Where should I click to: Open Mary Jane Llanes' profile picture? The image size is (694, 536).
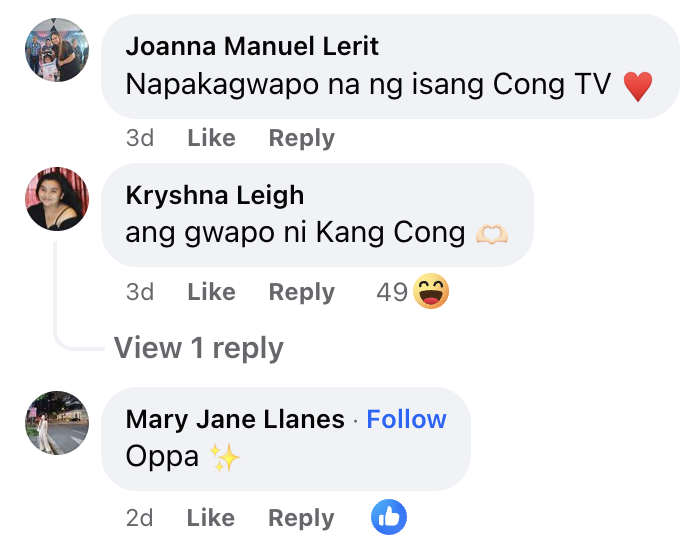[x=57, y=422]
